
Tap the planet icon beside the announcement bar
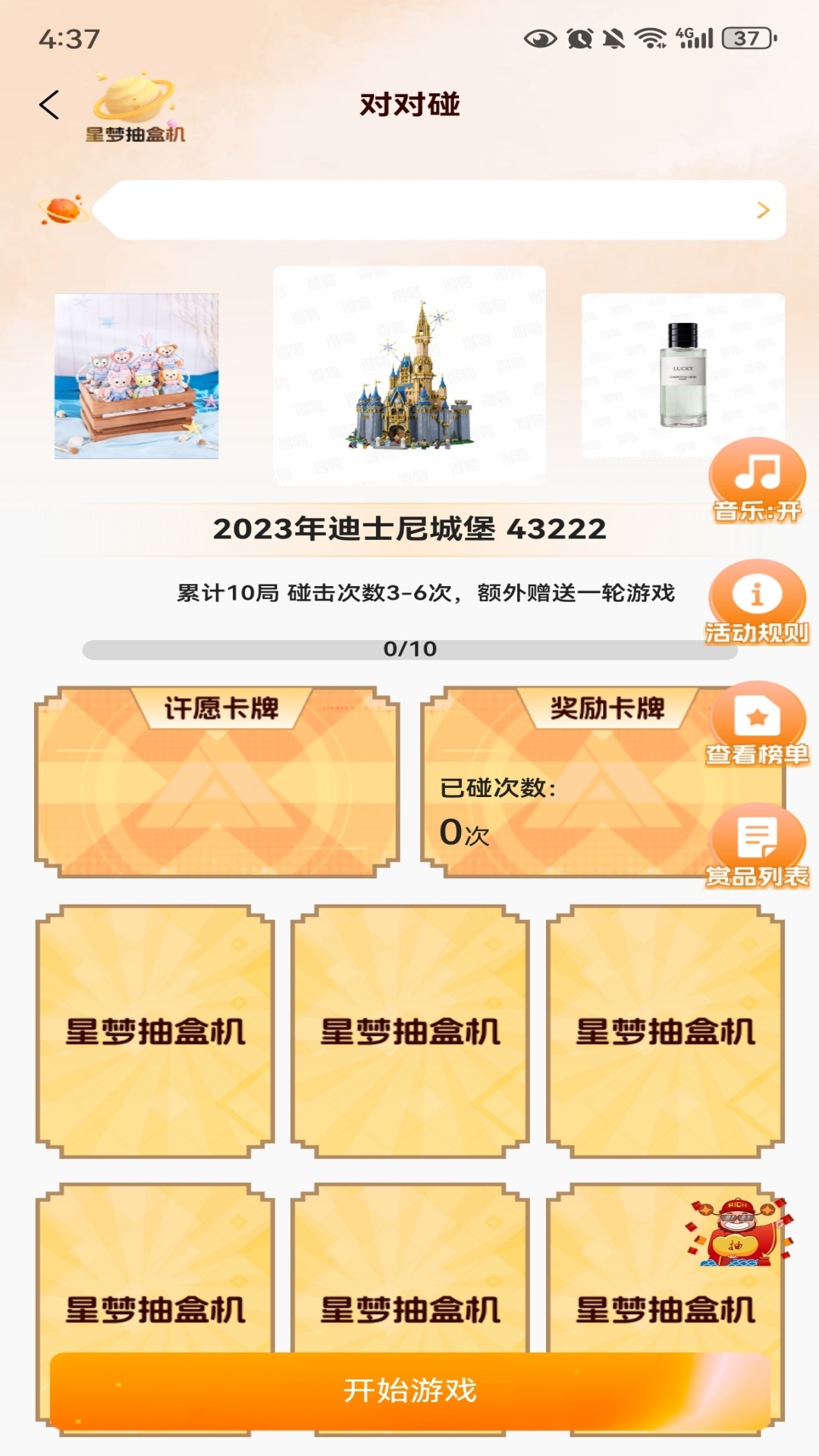click(x=61, y=209)
